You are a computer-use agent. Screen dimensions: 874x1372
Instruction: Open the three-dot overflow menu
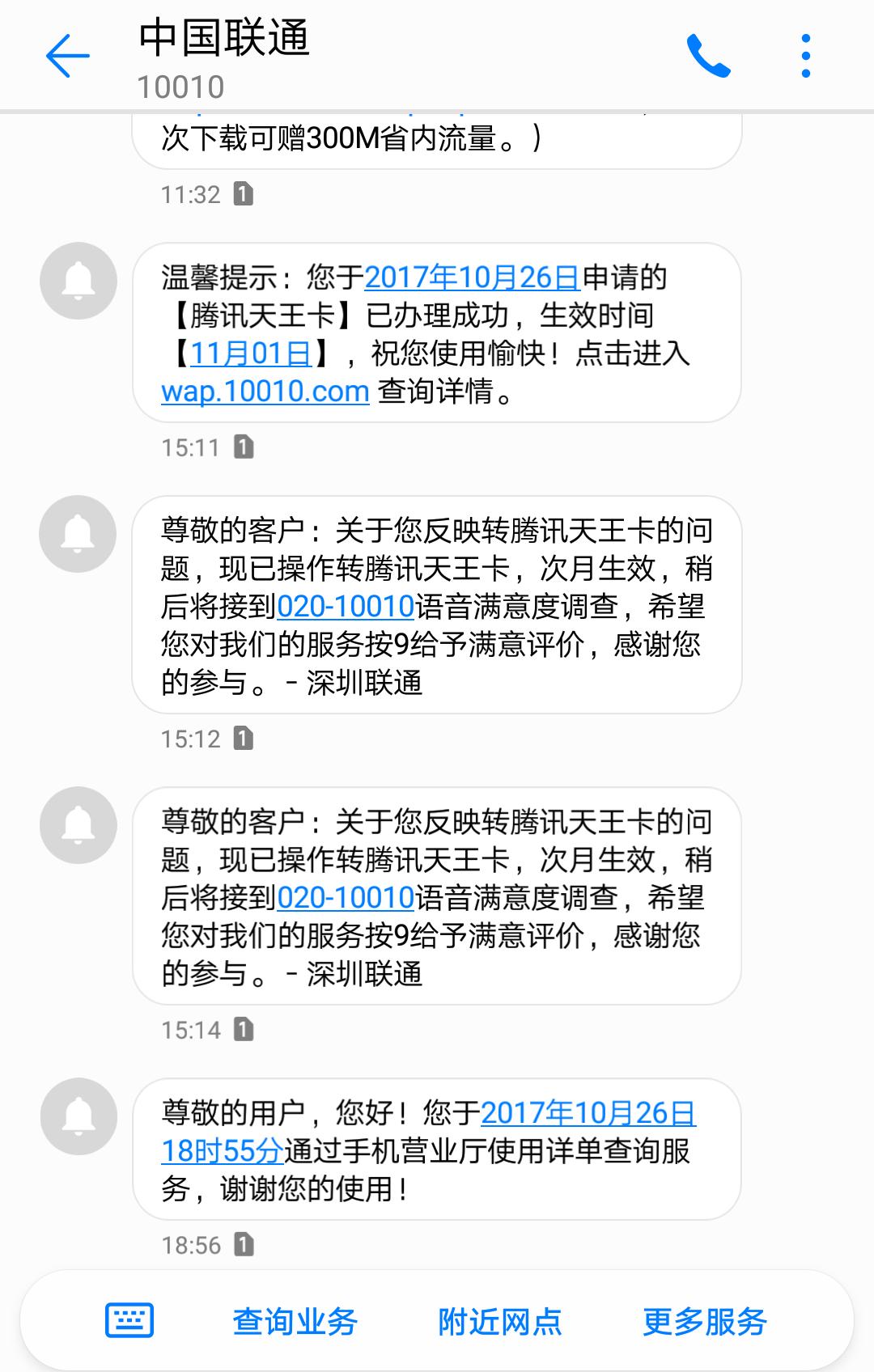[x=805, y=55]
